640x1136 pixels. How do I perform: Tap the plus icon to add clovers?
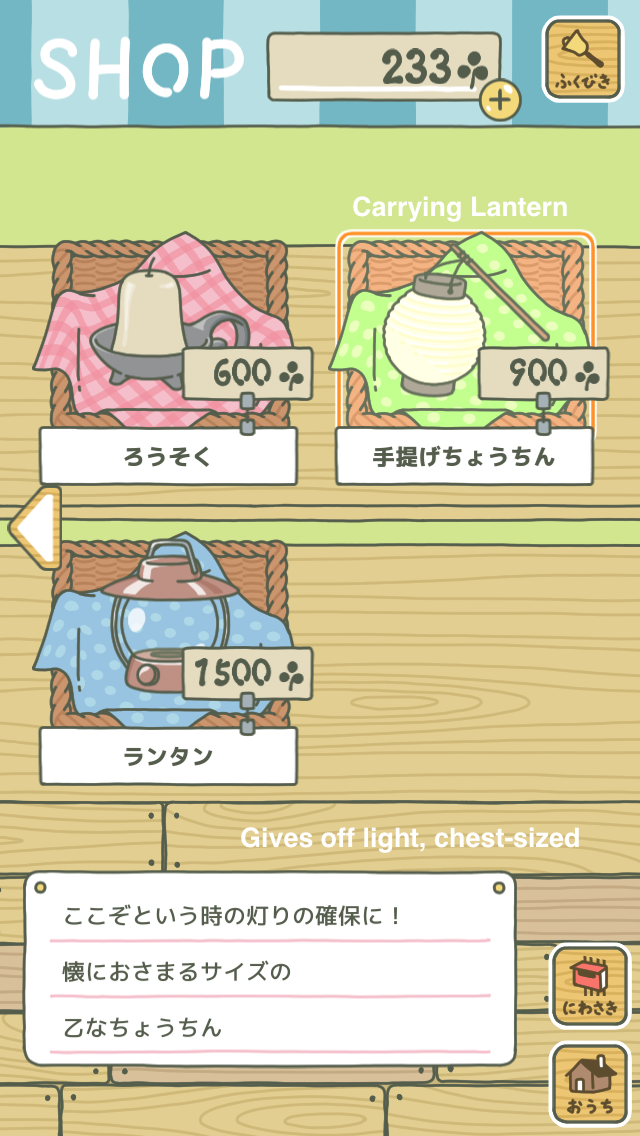[x=499, y=99]
